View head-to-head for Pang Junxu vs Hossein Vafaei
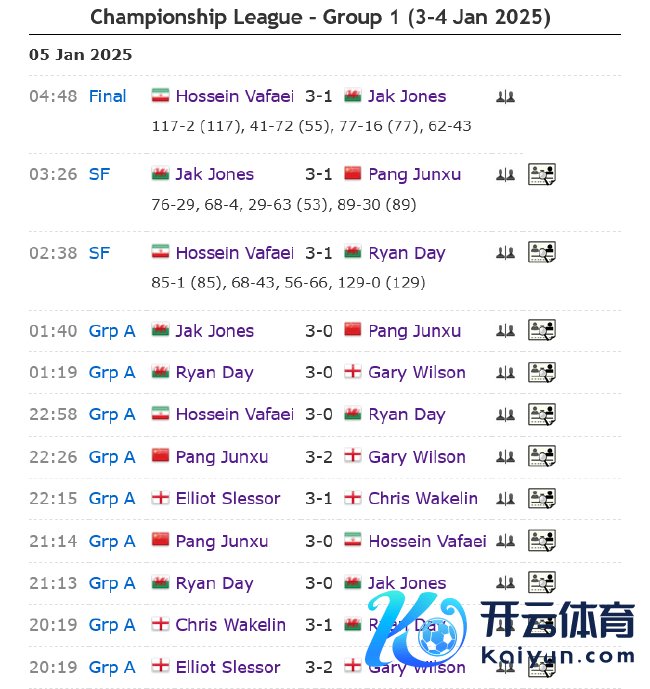Viewport: 650px width, 689px height. pos(505,541)
